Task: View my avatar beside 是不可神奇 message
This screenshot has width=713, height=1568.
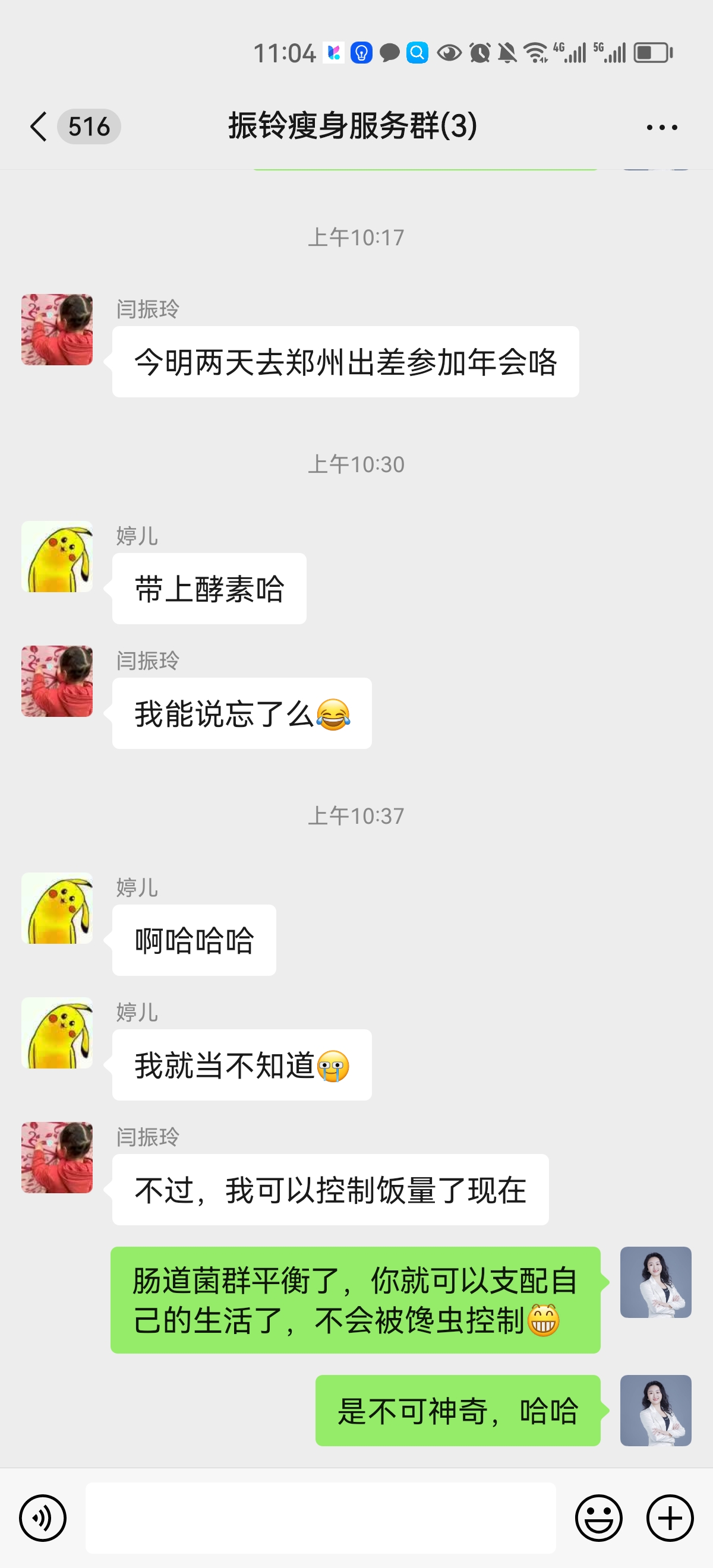Action: pos(655,1410)
